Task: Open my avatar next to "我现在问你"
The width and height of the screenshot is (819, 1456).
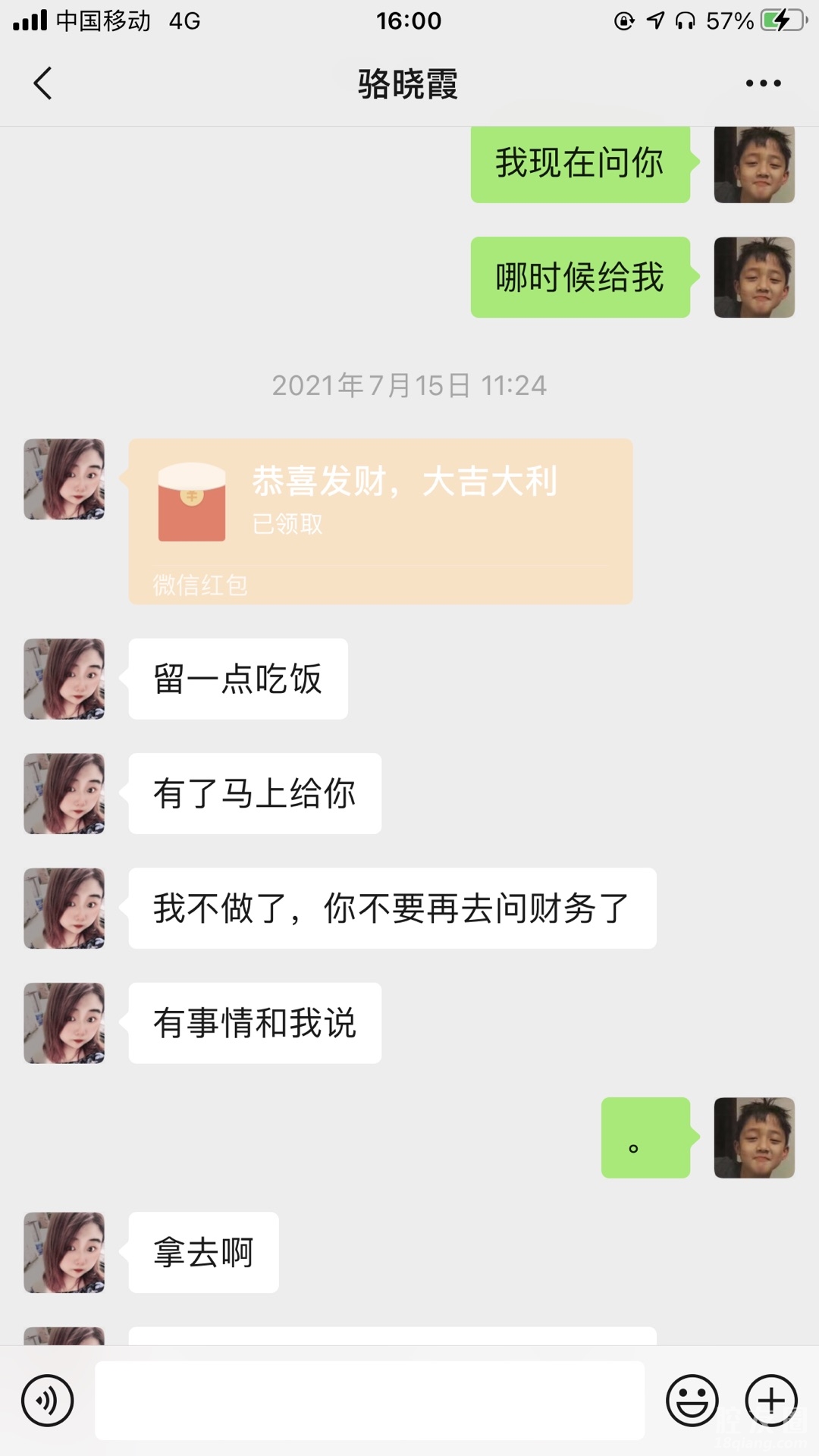Action: 754,165
